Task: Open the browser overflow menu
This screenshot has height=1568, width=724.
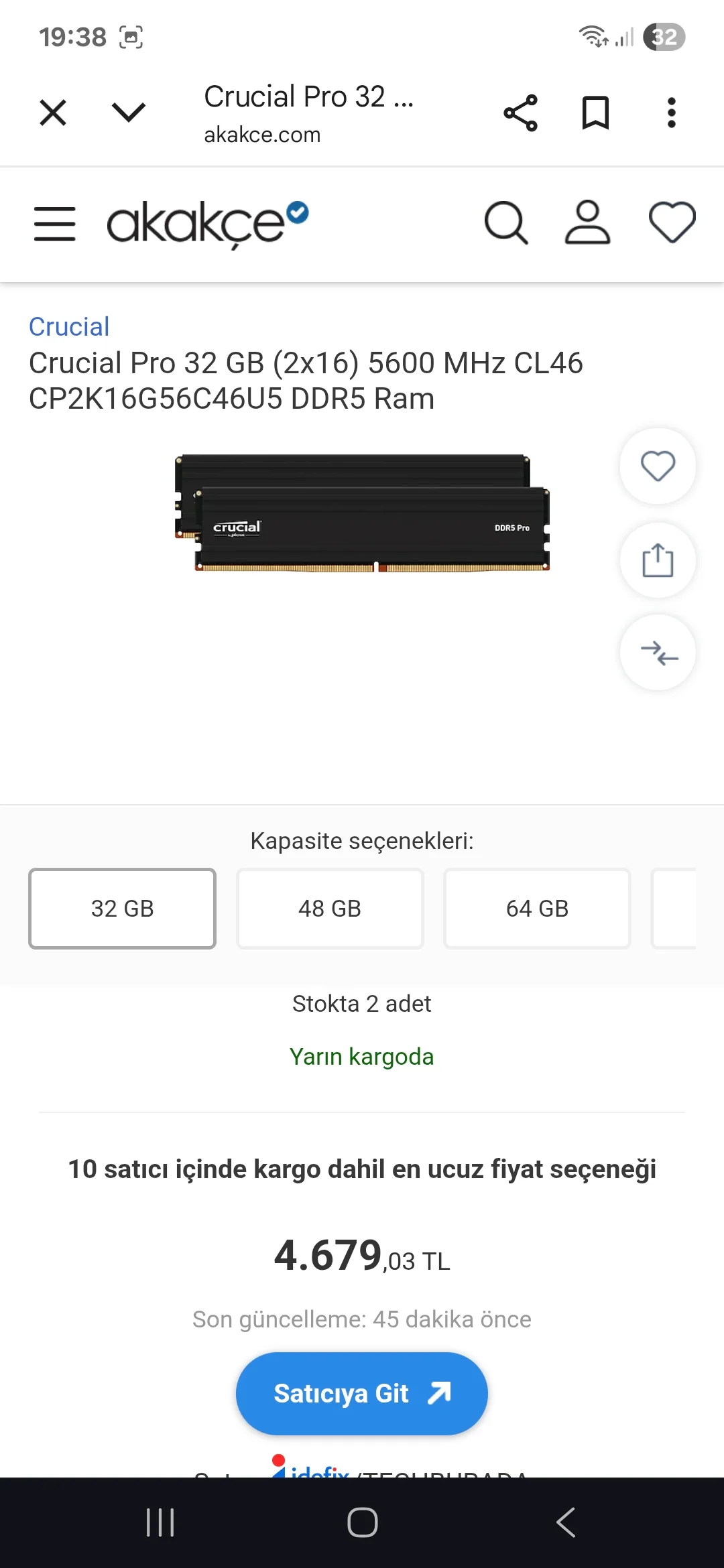Action: coord(671,113)
